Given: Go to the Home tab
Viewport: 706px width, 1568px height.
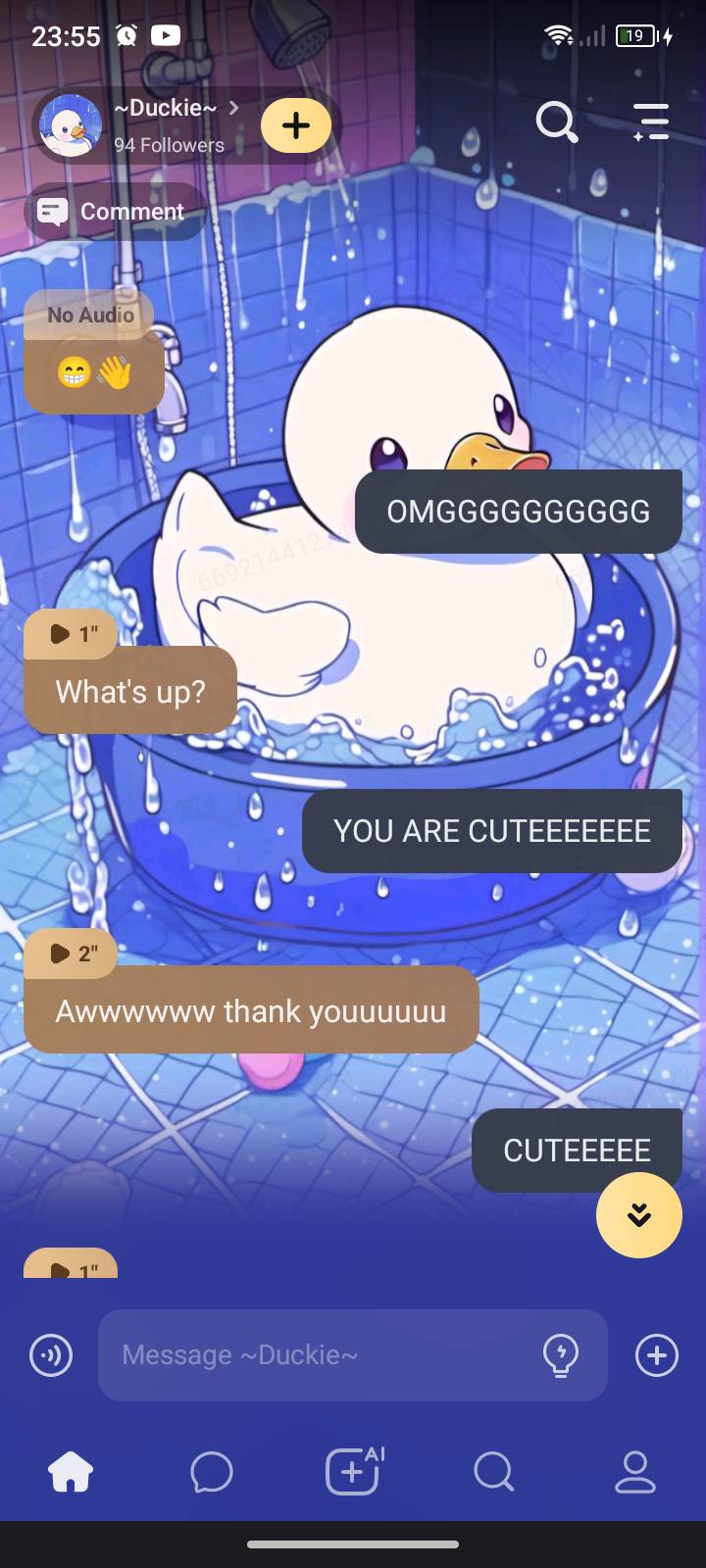Looking at the screenshot, I should [x=71, y=1472].
